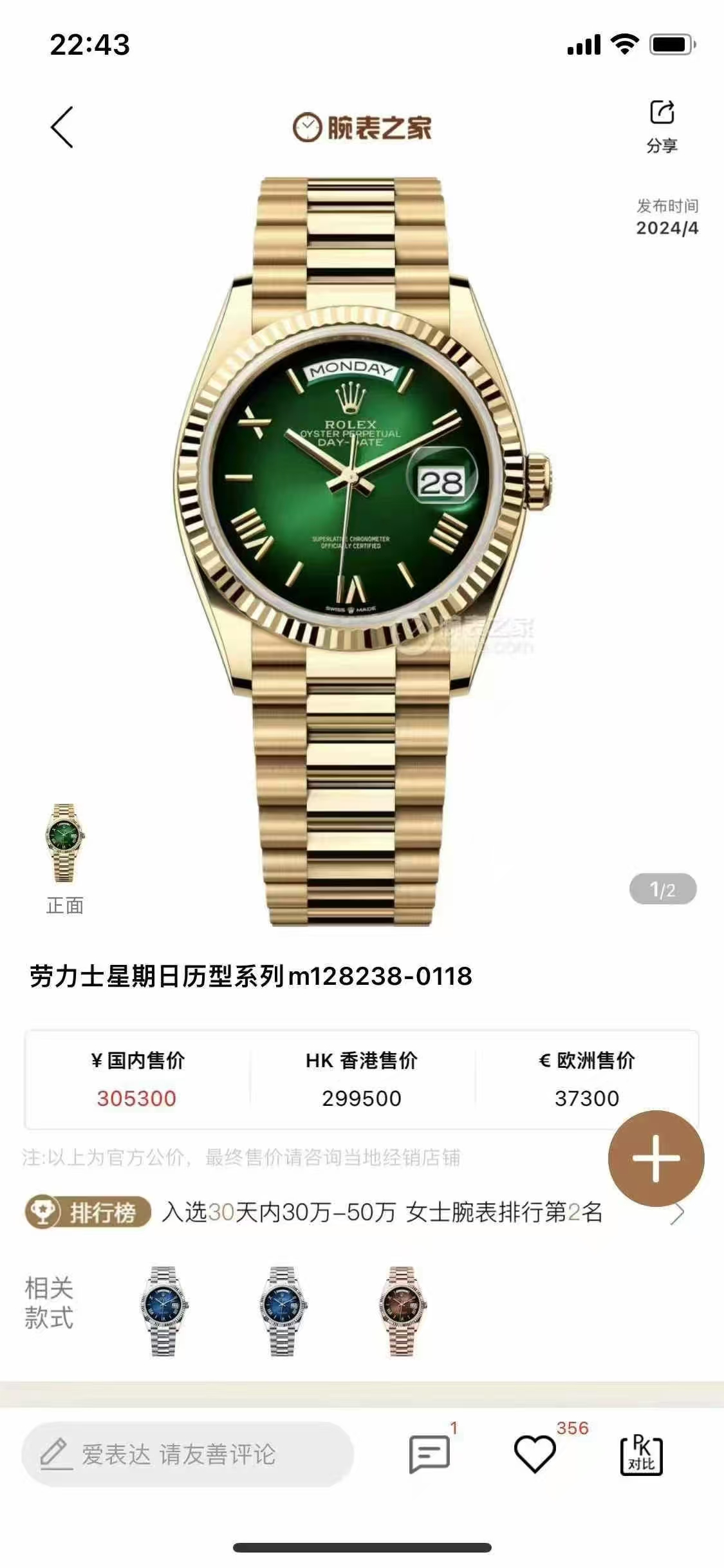Open the rose gold brown-dial related watch
This screenshot has height=1568, width=724.
(402, 1311)
